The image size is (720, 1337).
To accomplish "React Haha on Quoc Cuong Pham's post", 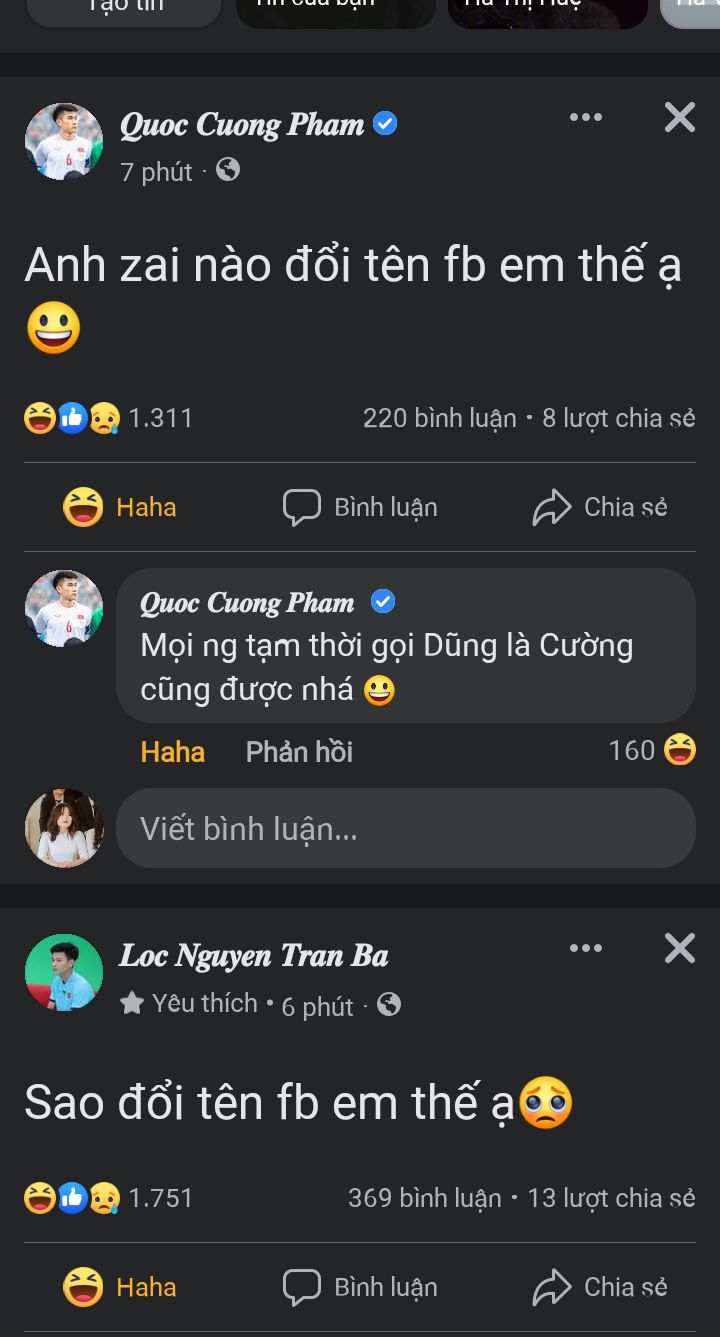I will coord(120,507).
